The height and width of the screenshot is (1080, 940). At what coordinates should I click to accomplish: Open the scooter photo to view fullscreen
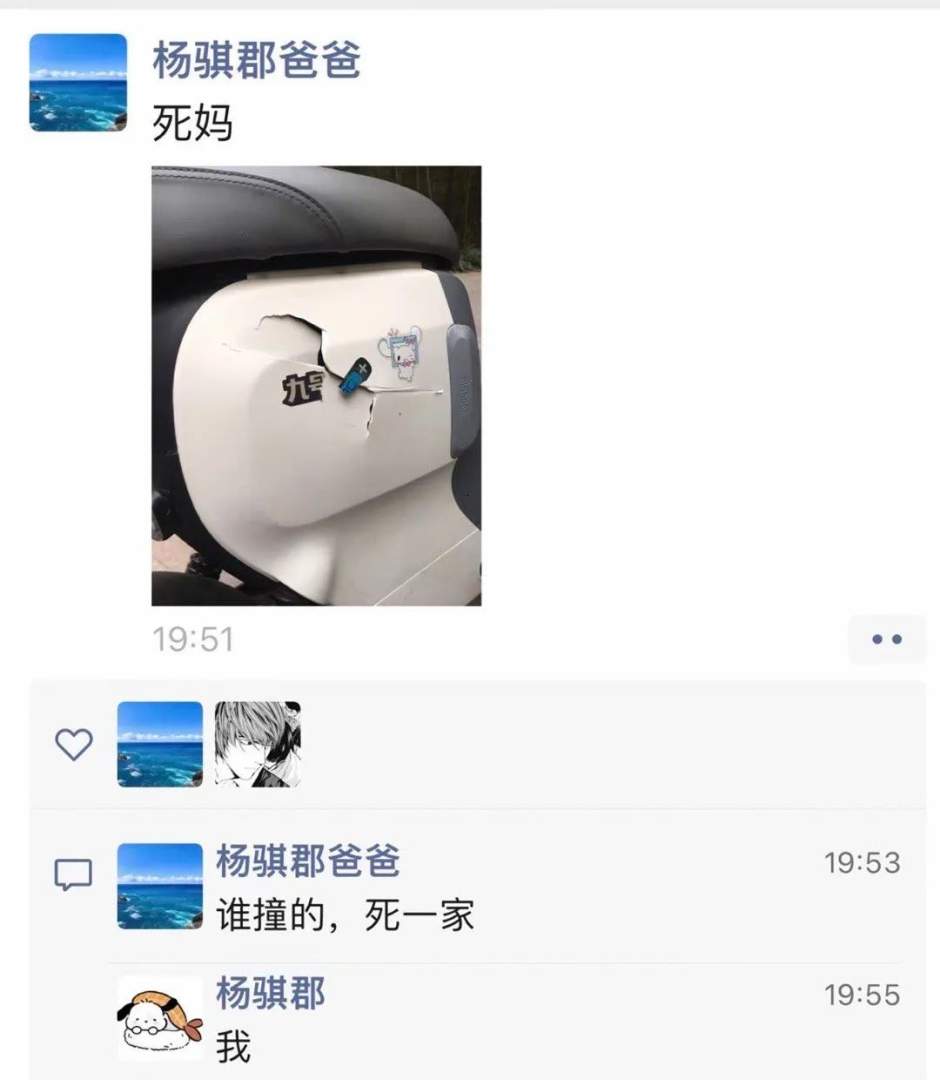[315, 390]
